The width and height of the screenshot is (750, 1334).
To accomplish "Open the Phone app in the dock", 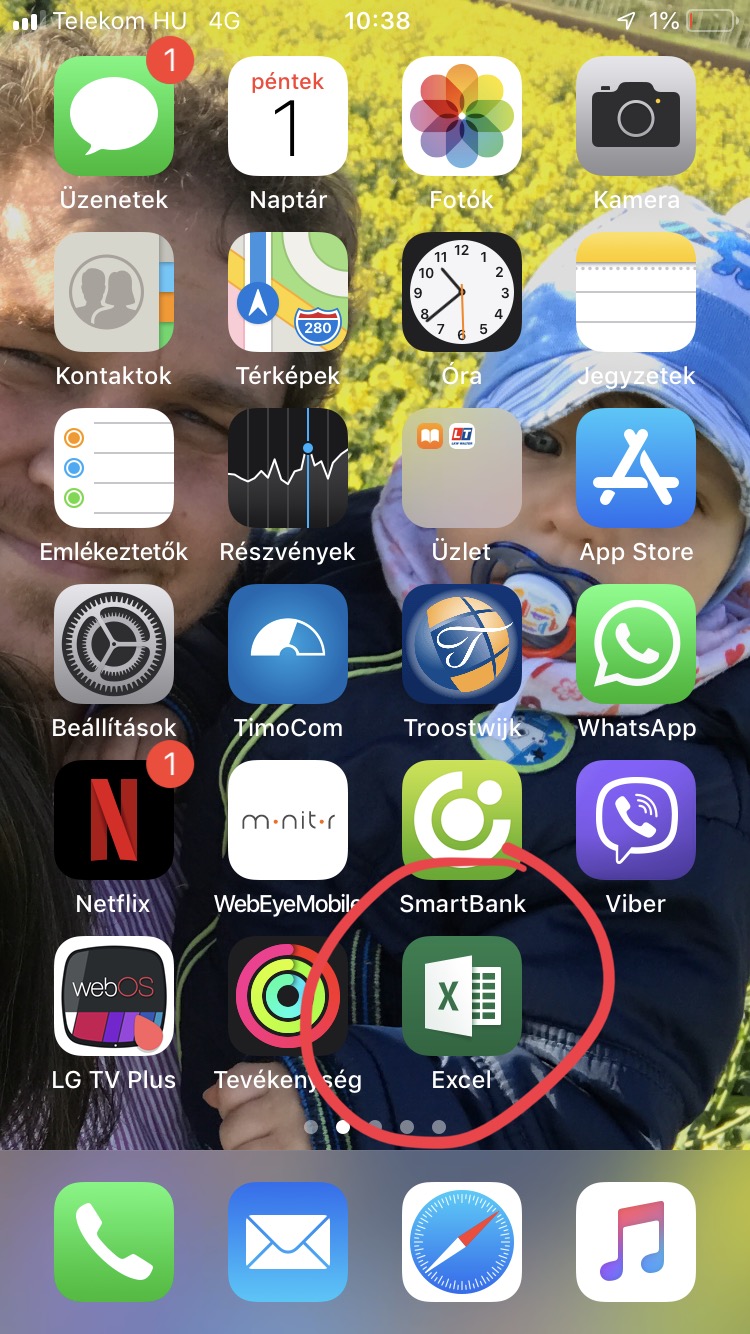I will coord(114,1242).
